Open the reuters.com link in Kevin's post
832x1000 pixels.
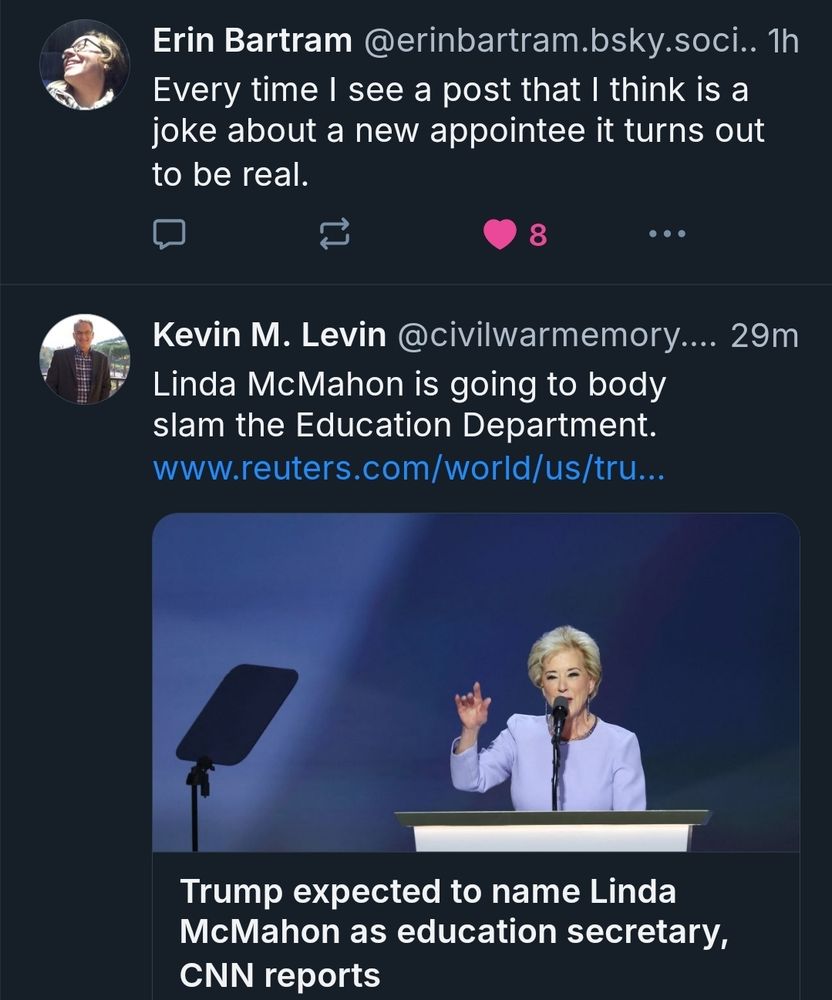pyautogui.click(x=408, y=468)
